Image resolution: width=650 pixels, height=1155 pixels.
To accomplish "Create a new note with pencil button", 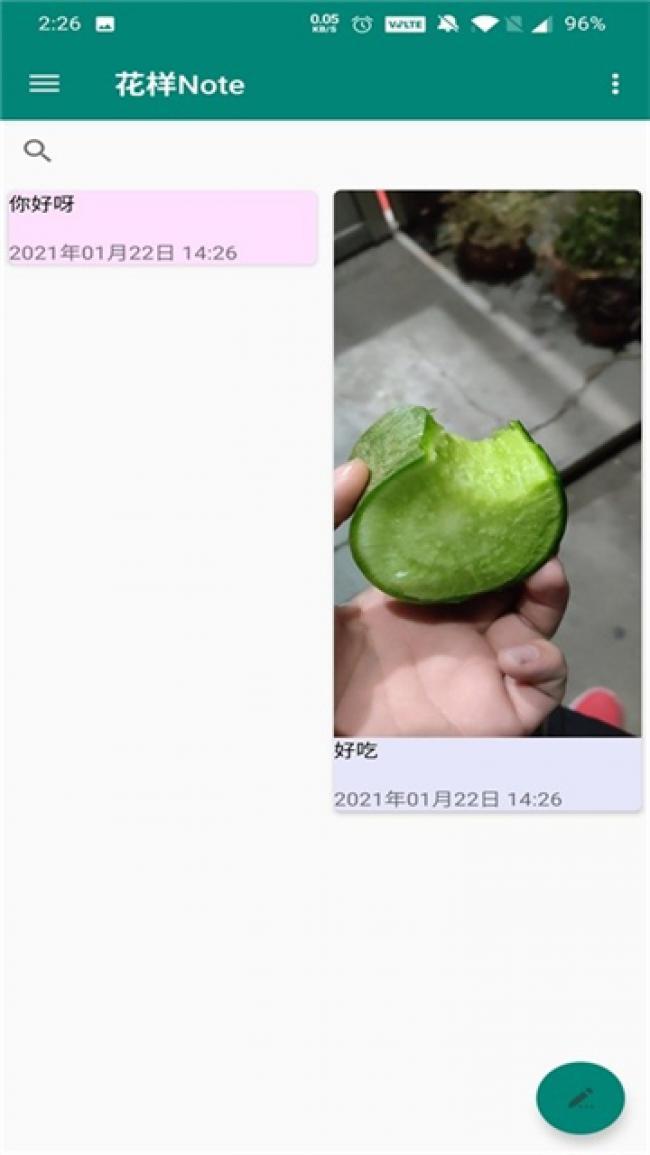I will click(x=580, y=1098).
